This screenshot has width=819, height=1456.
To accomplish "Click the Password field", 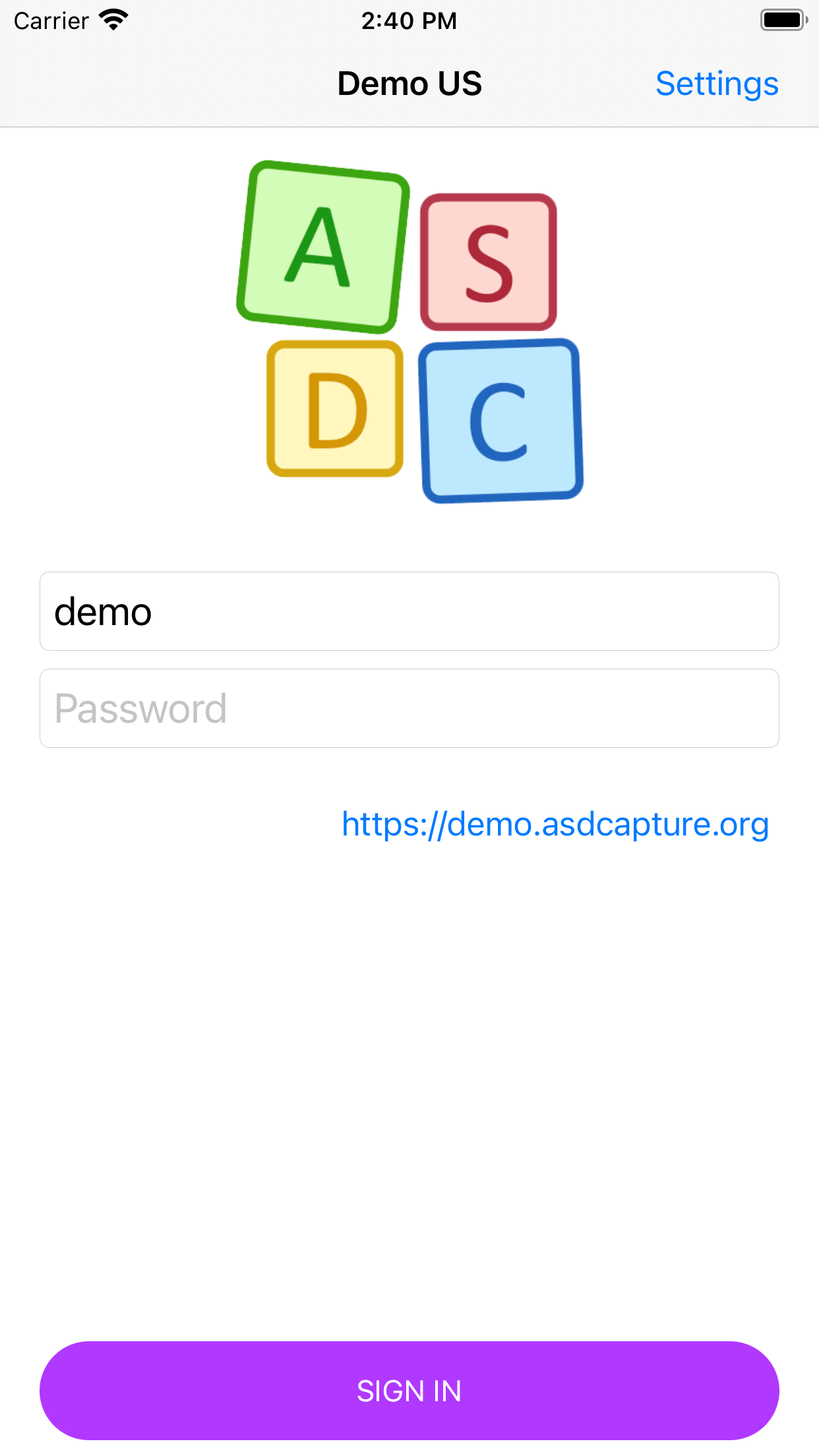I will [409, 708].
